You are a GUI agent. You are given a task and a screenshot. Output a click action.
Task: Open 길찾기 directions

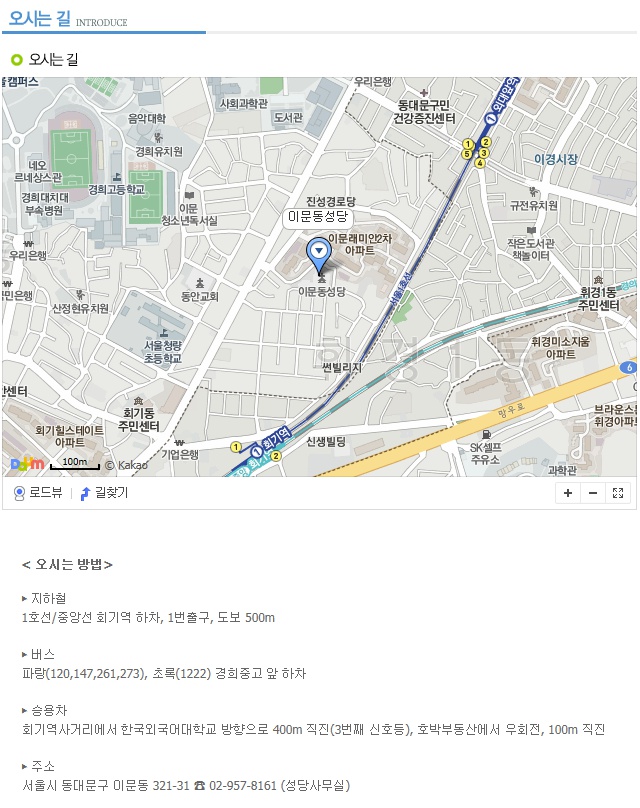pos(104,493)
